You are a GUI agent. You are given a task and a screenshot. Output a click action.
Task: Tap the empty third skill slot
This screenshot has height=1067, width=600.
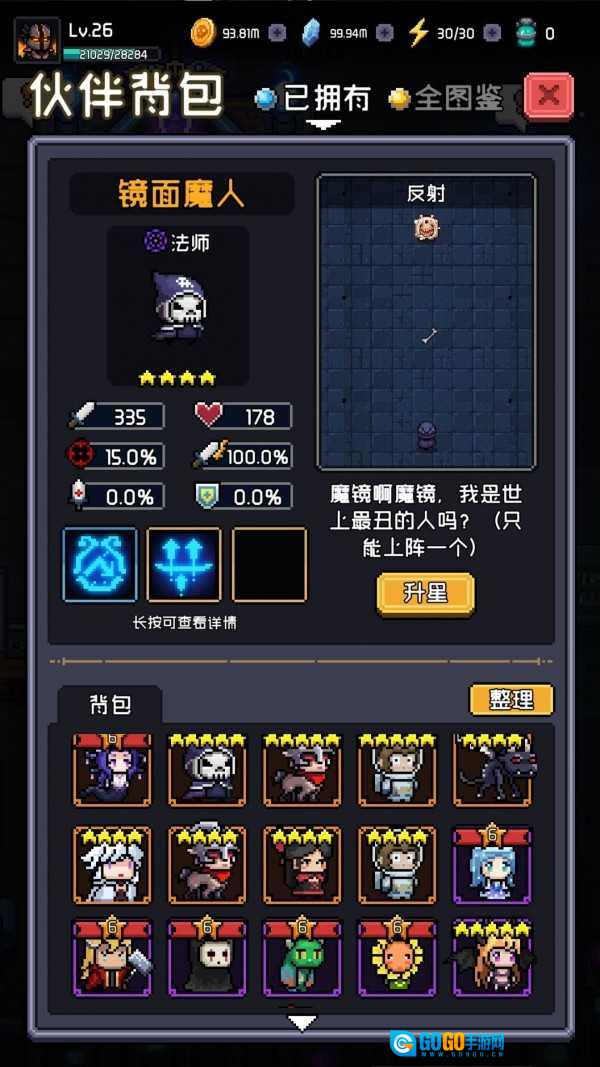(269, 565)
